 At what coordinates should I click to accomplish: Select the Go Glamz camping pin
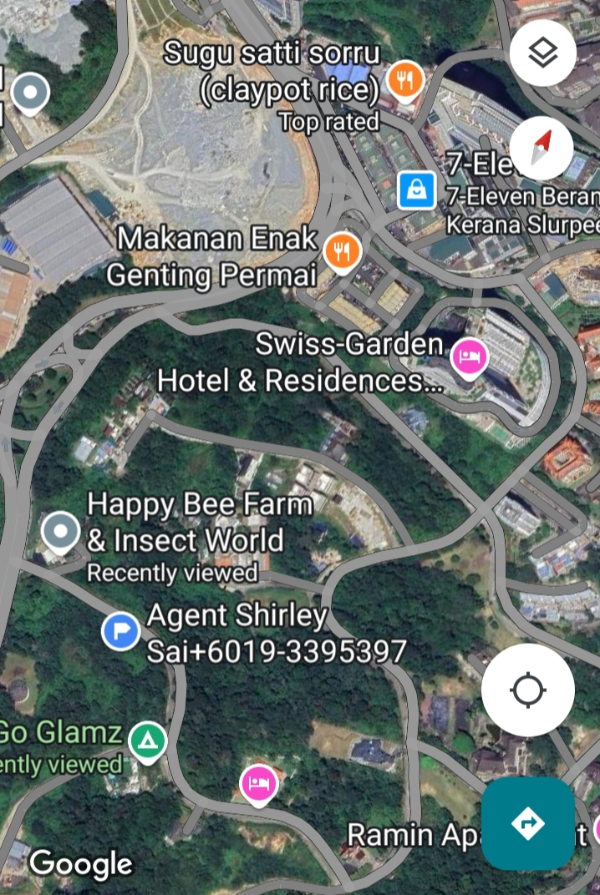click(147, 741)
